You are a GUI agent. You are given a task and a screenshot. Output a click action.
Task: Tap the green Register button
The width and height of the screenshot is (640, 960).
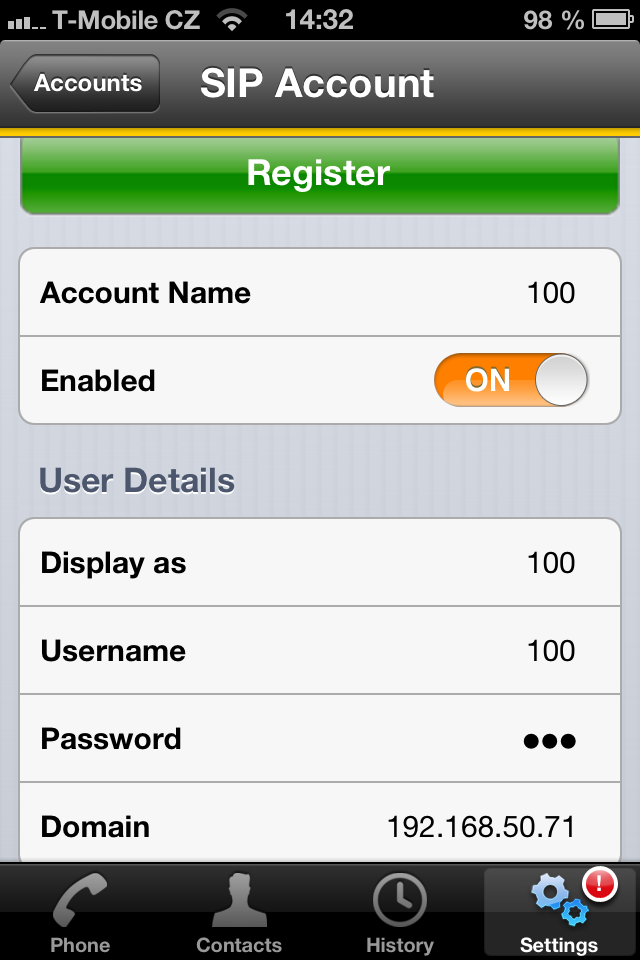point(319,174)
